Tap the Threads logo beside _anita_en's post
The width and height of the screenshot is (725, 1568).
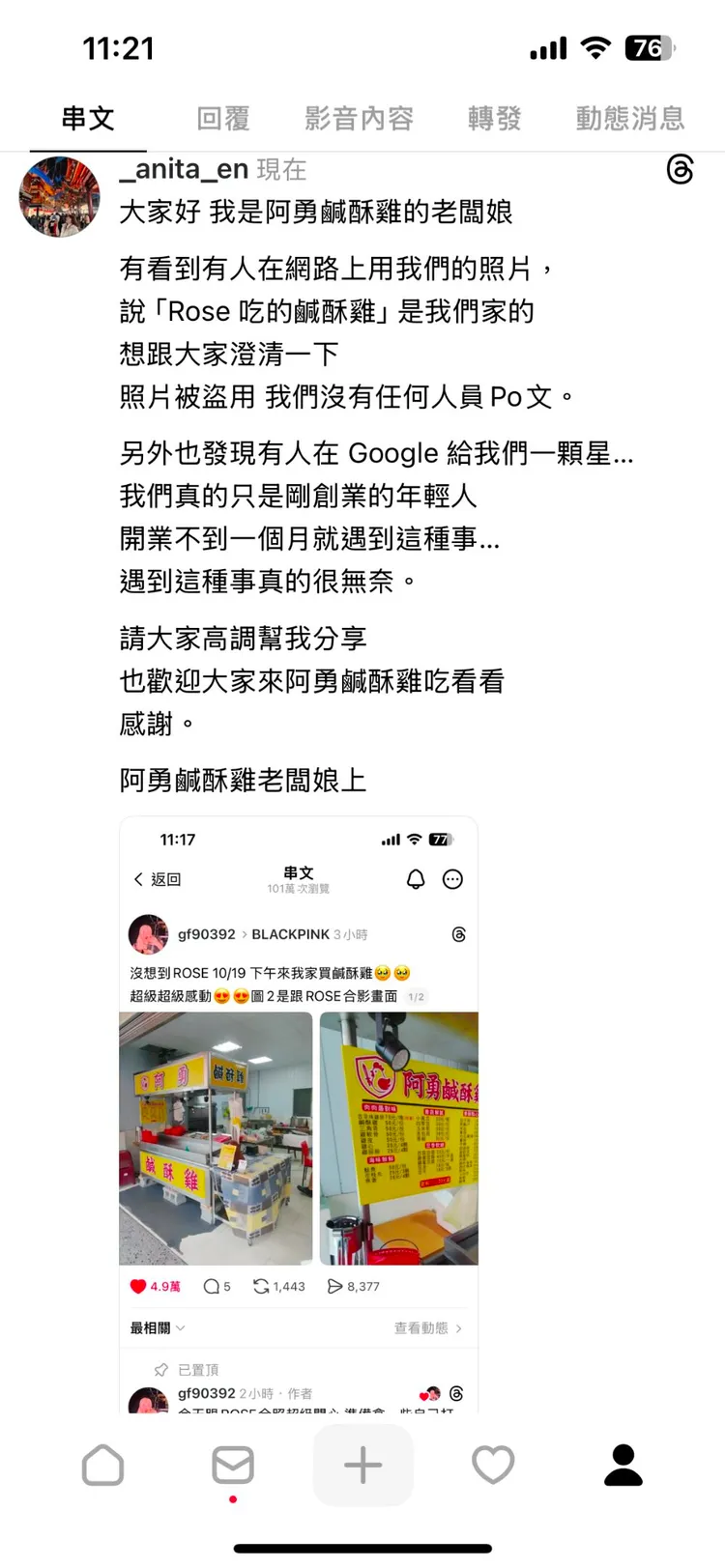coord(681,169)
